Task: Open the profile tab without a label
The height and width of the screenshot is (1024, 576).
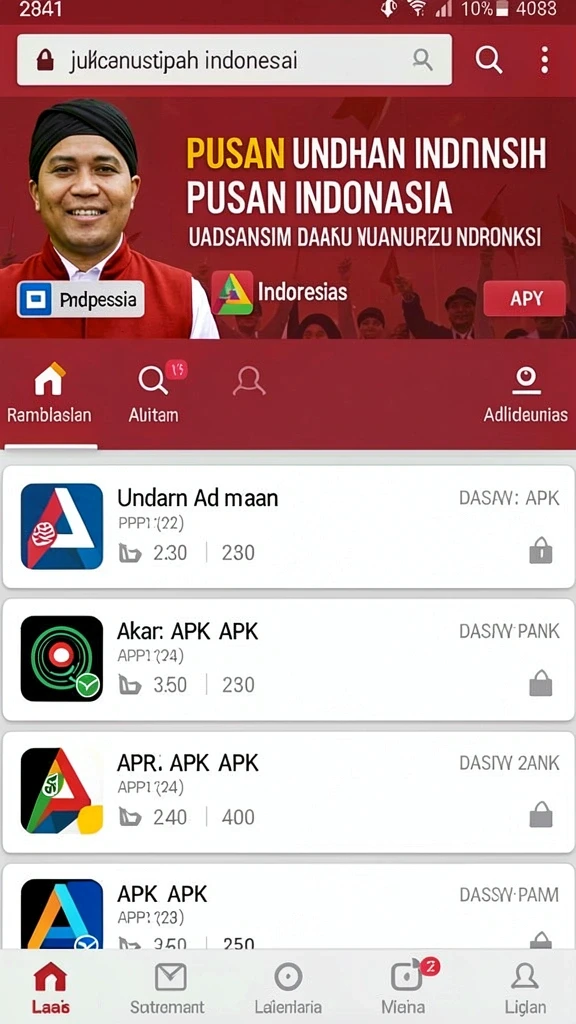Action: coord(249,381)
